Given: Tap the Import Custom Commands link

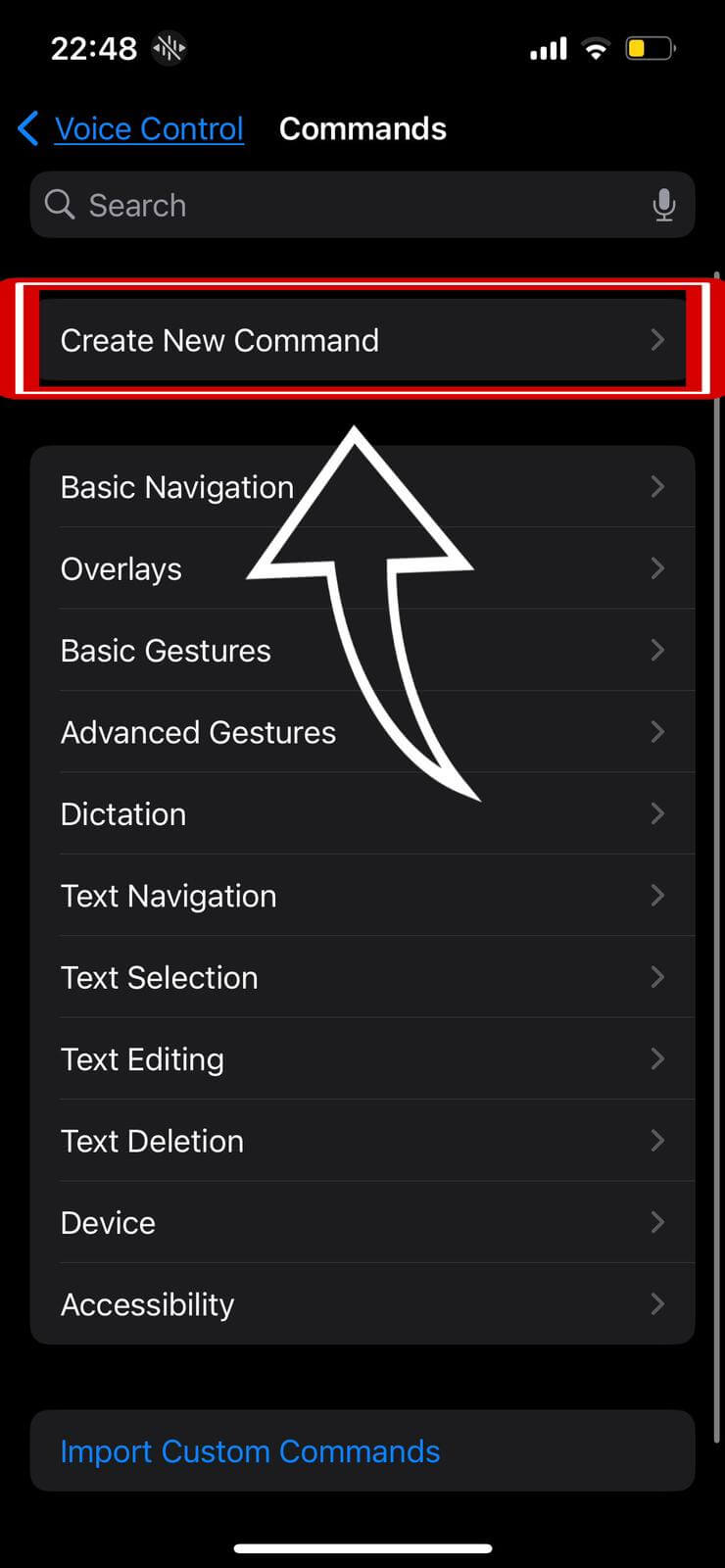Looking at the screenshot, I should pyautogui.click(x=250, y=1451).
